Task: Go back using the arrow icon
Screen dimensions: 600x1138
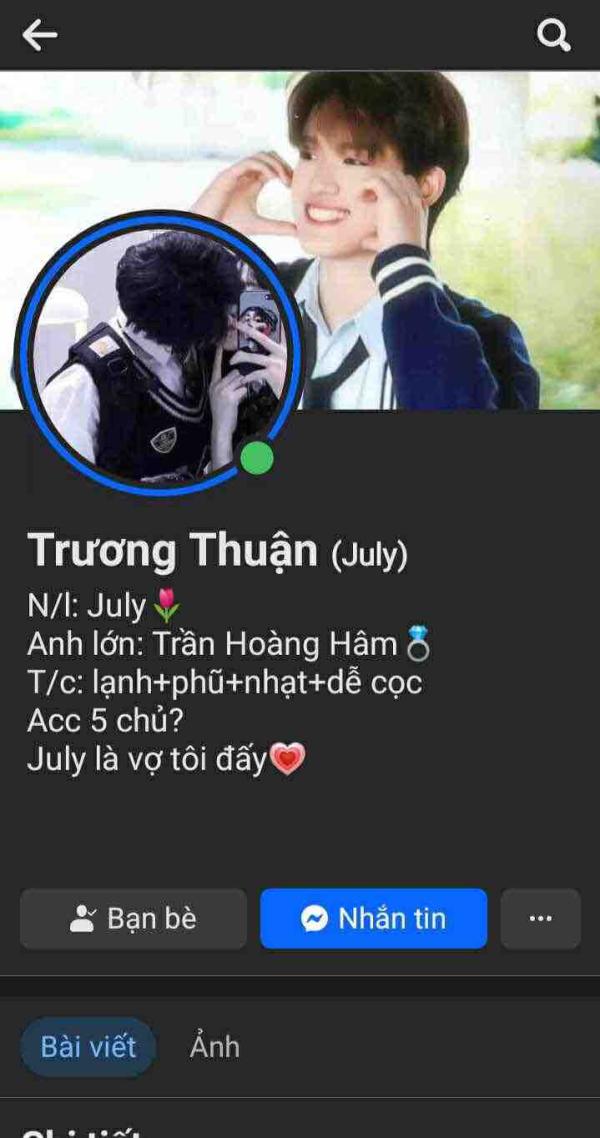Action: pos(40,36)
